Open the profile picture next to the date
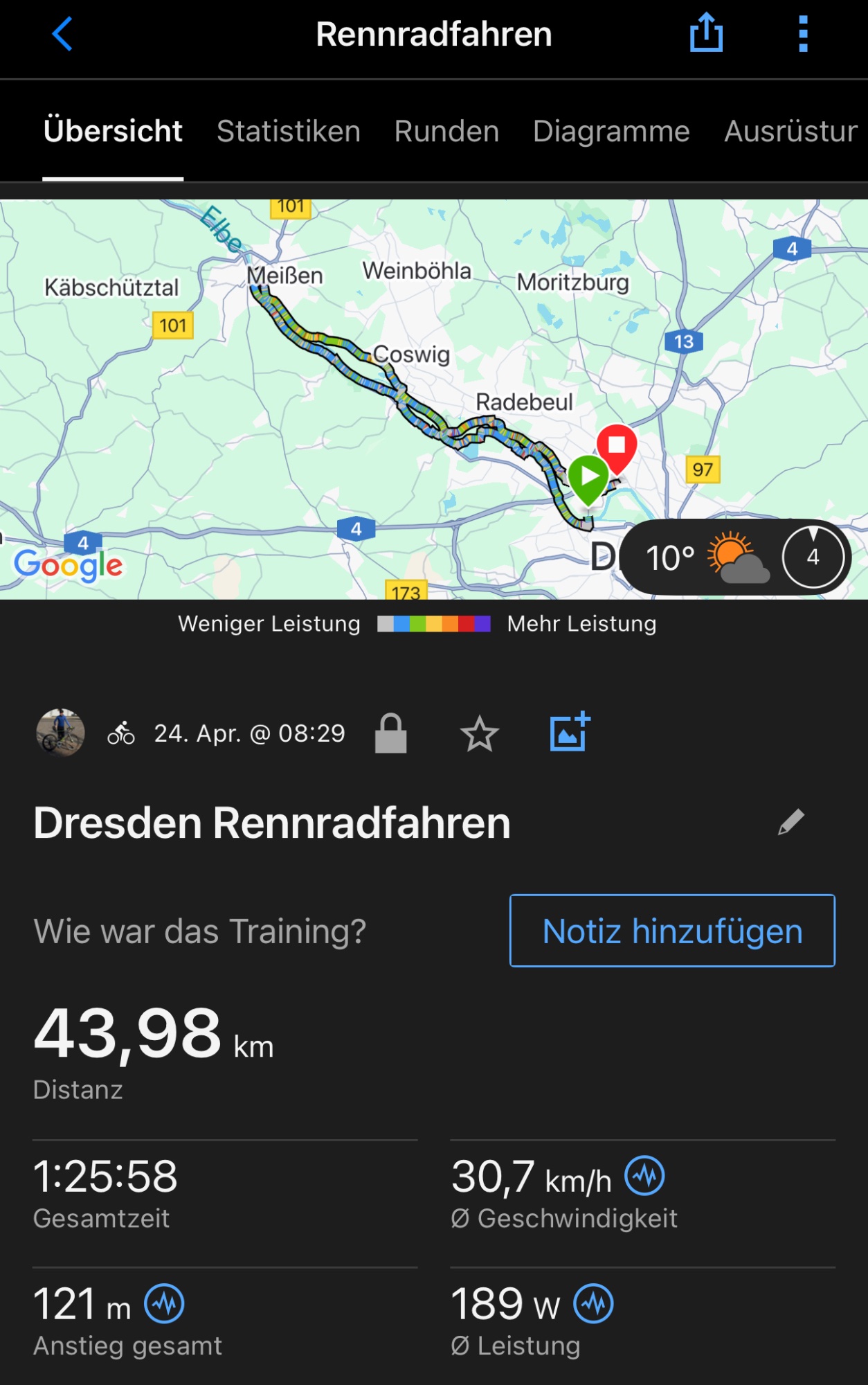The height and width of the screenshot is (1385, 868). click(x=61, y=733)
